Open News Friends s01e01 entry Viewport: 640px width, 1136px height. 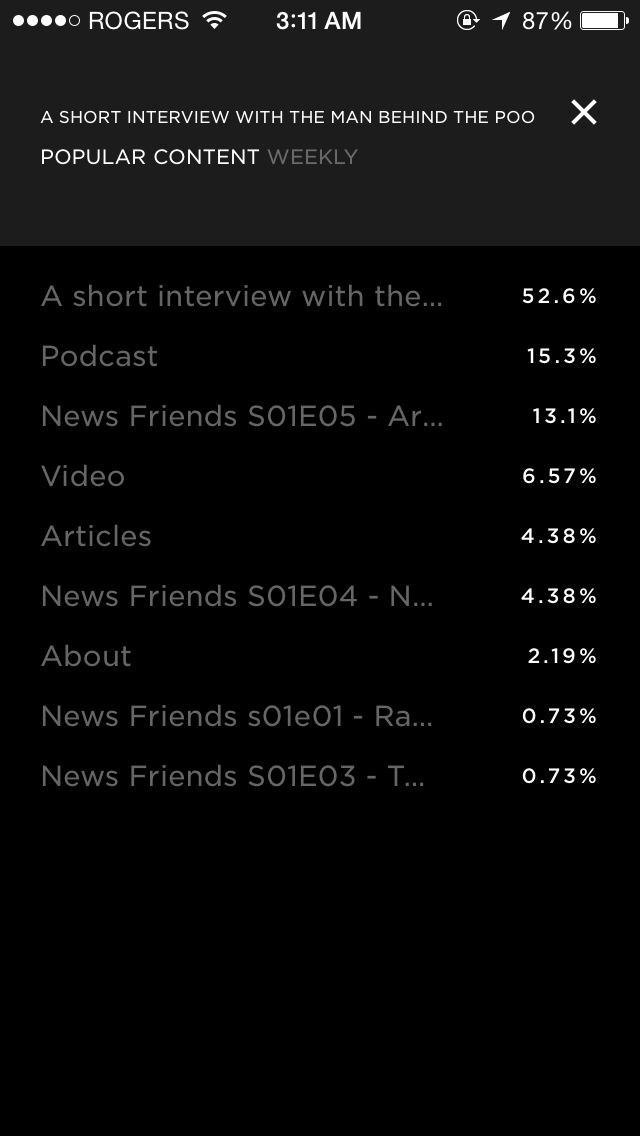tap(237, 716)
